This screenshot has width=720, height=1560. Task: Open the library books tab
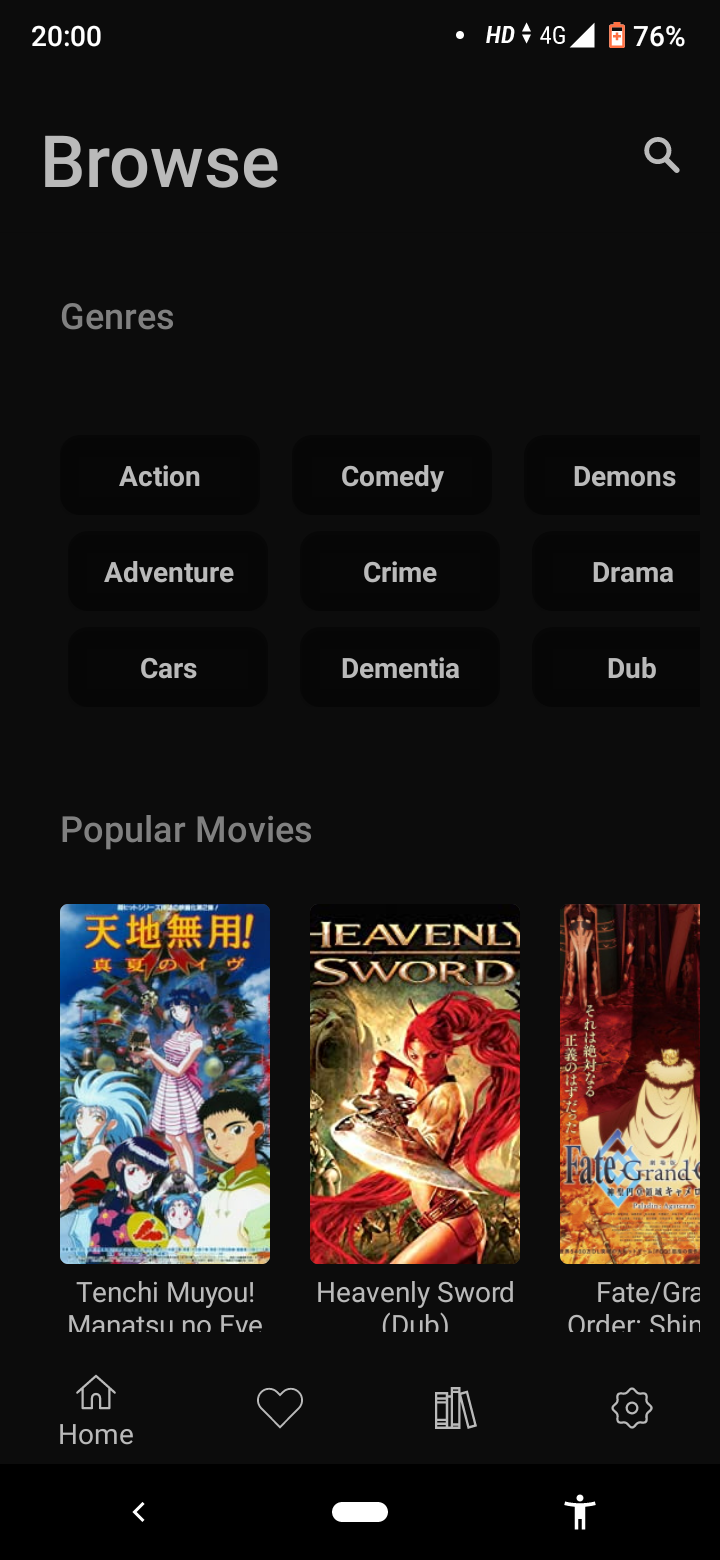(455, 1408)
